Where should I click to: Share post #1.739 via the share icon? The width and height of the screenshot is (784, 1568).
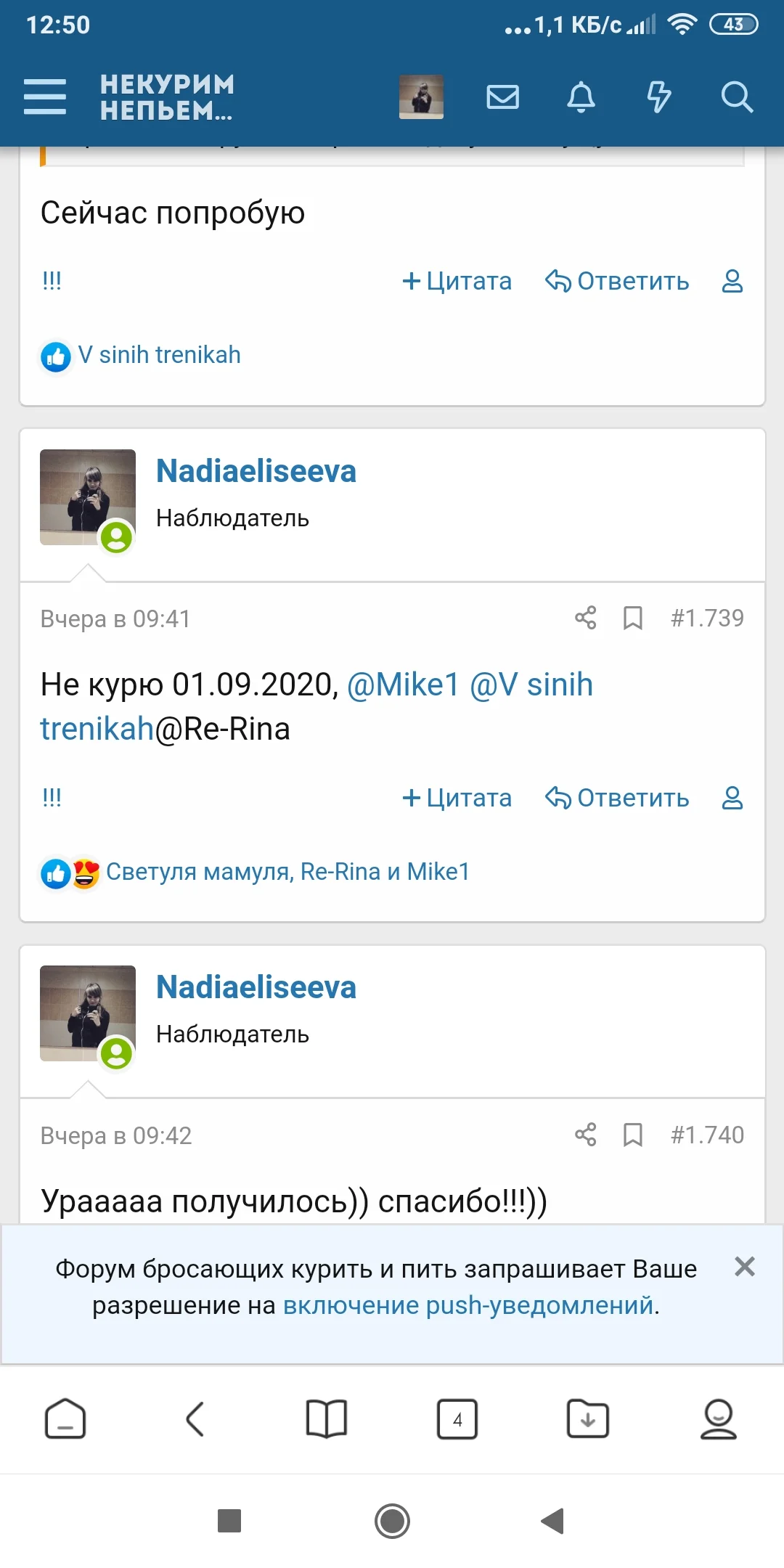click(587, 618)
